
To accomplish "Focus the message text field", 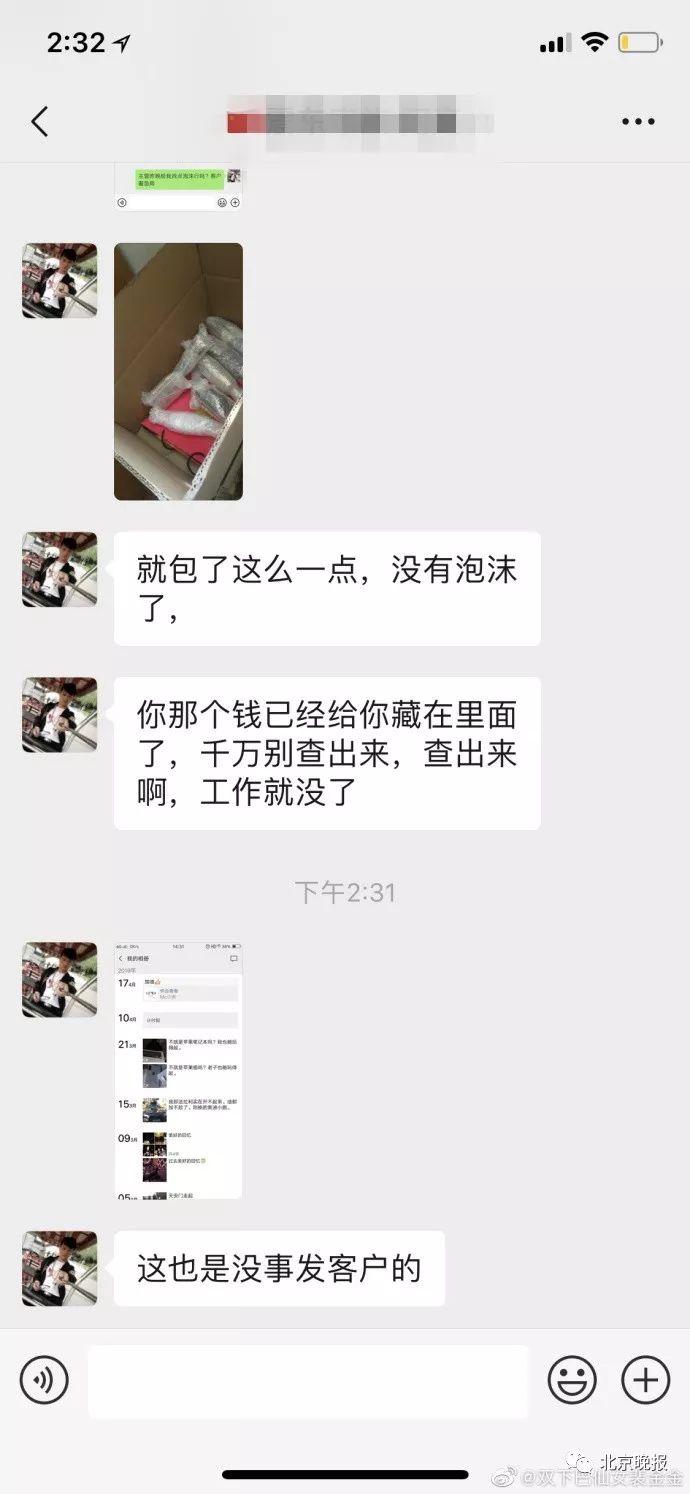I will point(307,1381).
